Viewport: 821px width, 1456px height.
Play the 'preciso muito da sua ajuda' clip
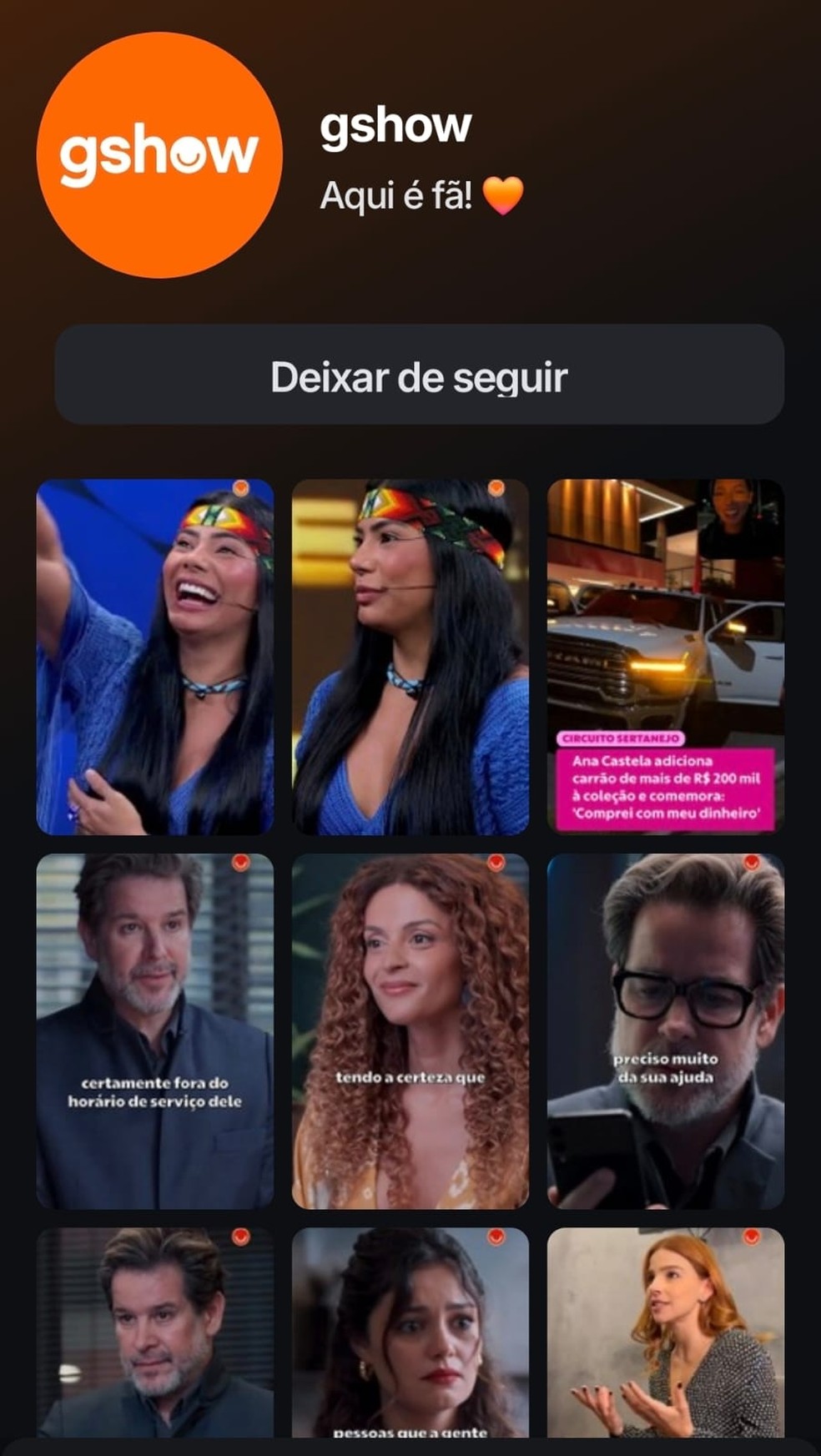tap(666, 1030)
